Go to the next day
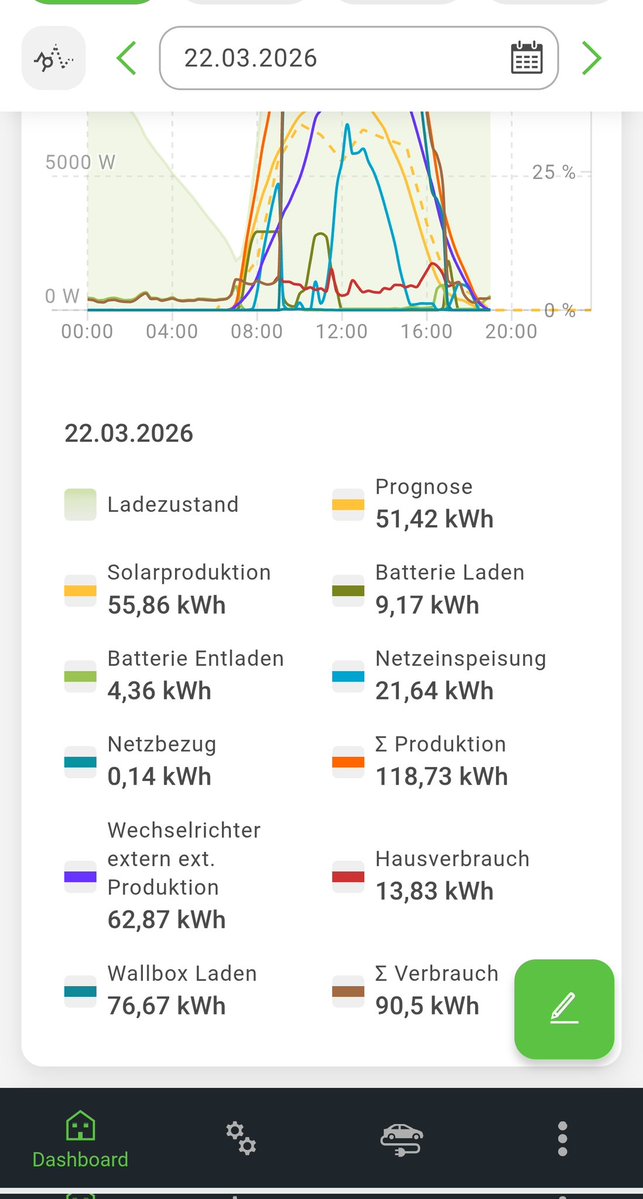643x1199 pixels. pyautogui.click(x=592, y=58)
